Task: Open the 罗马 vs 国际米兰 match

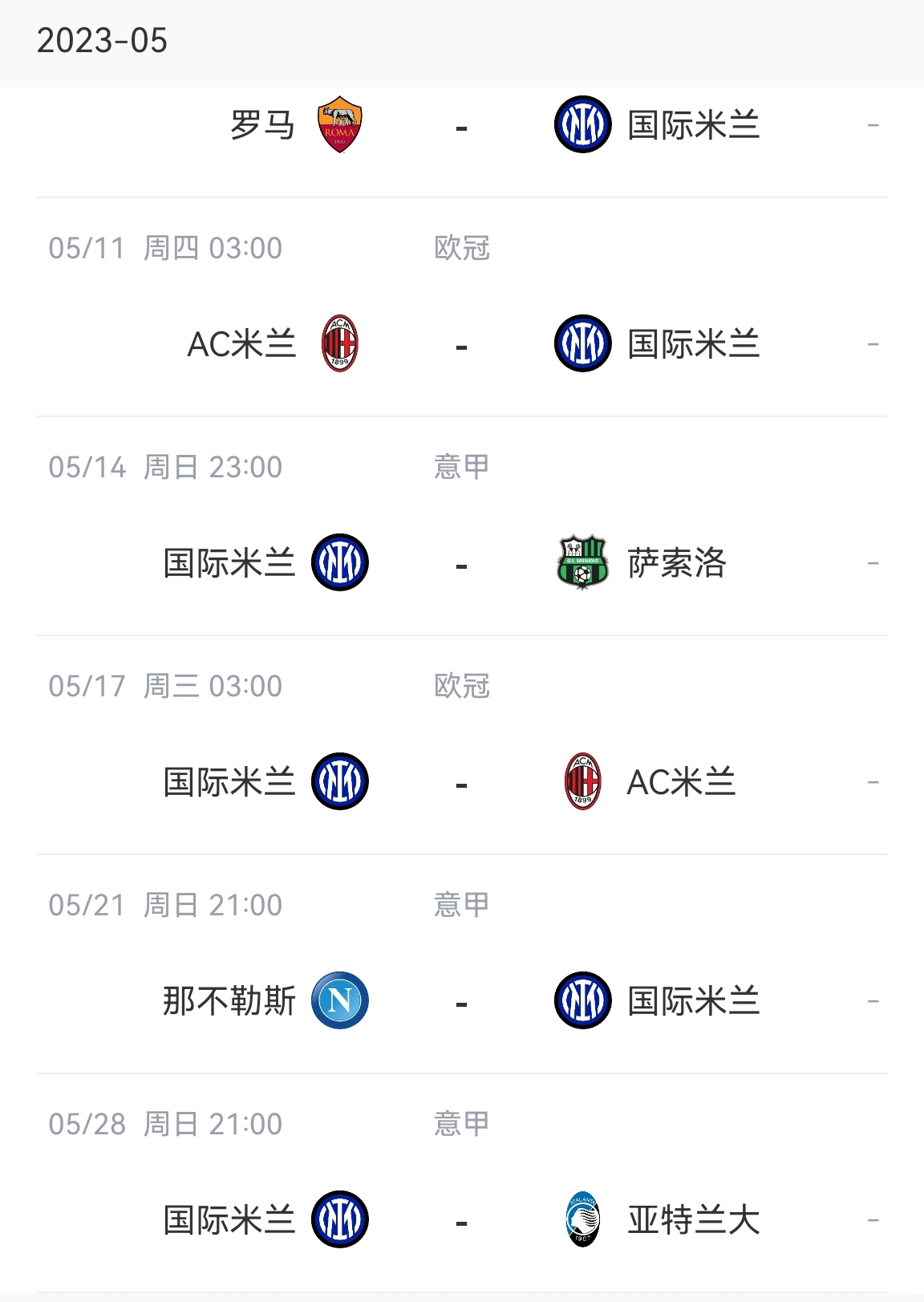Action: pyautogui.click(x=461, y=127)
